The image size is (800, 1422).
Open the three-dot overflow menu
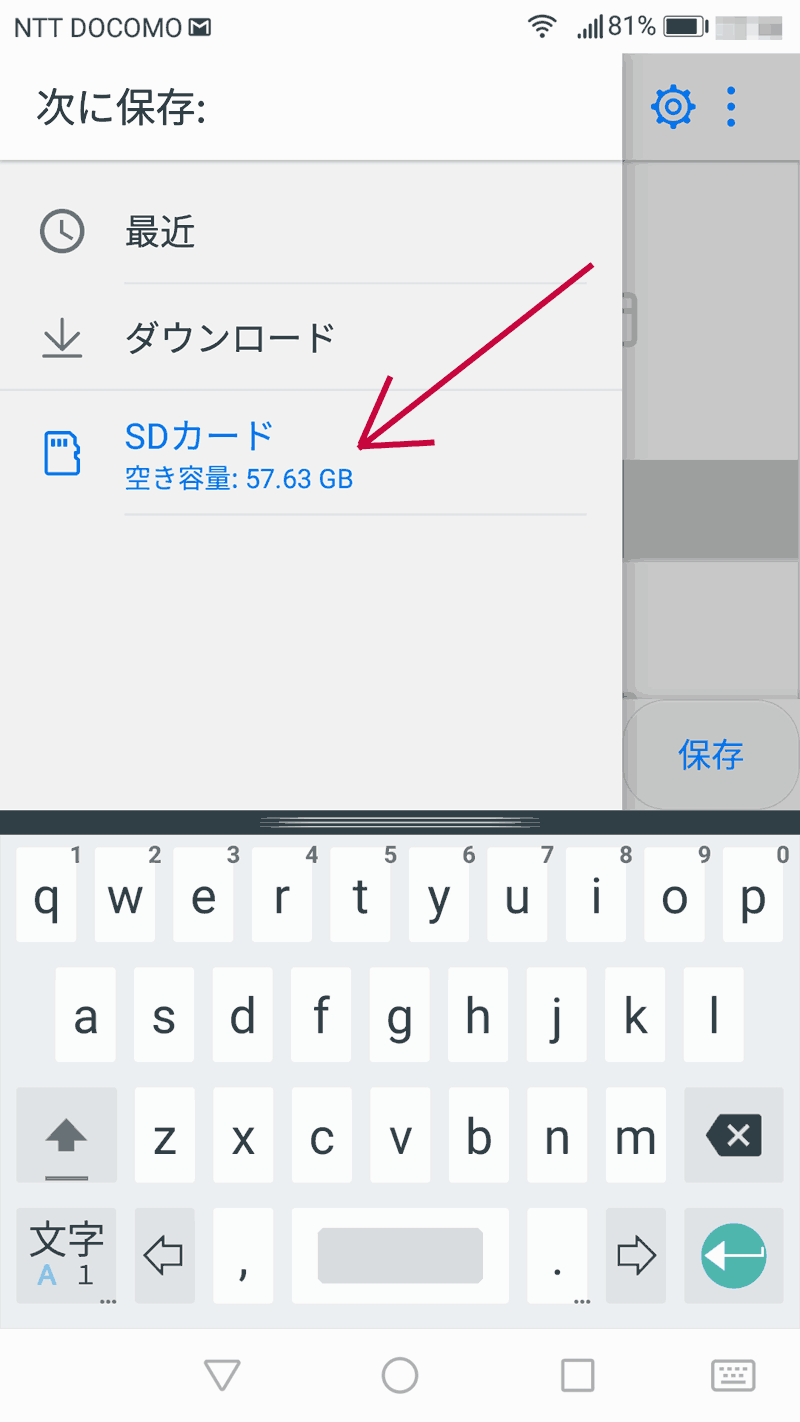pyautogui.click(x=732, y=106)
